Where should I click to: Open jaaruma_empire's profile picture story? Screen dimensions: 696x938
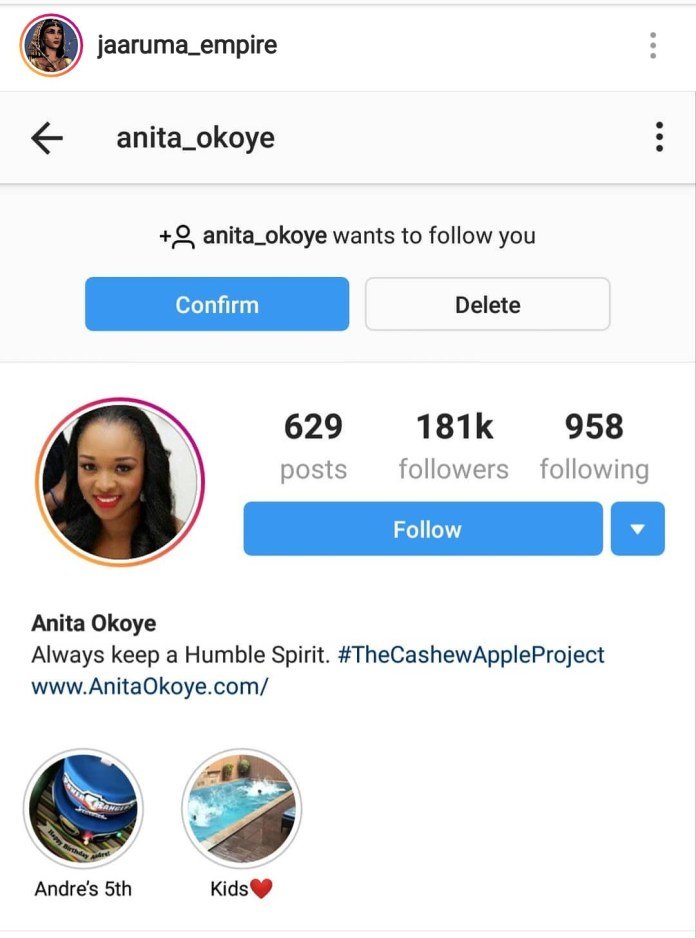51,46
